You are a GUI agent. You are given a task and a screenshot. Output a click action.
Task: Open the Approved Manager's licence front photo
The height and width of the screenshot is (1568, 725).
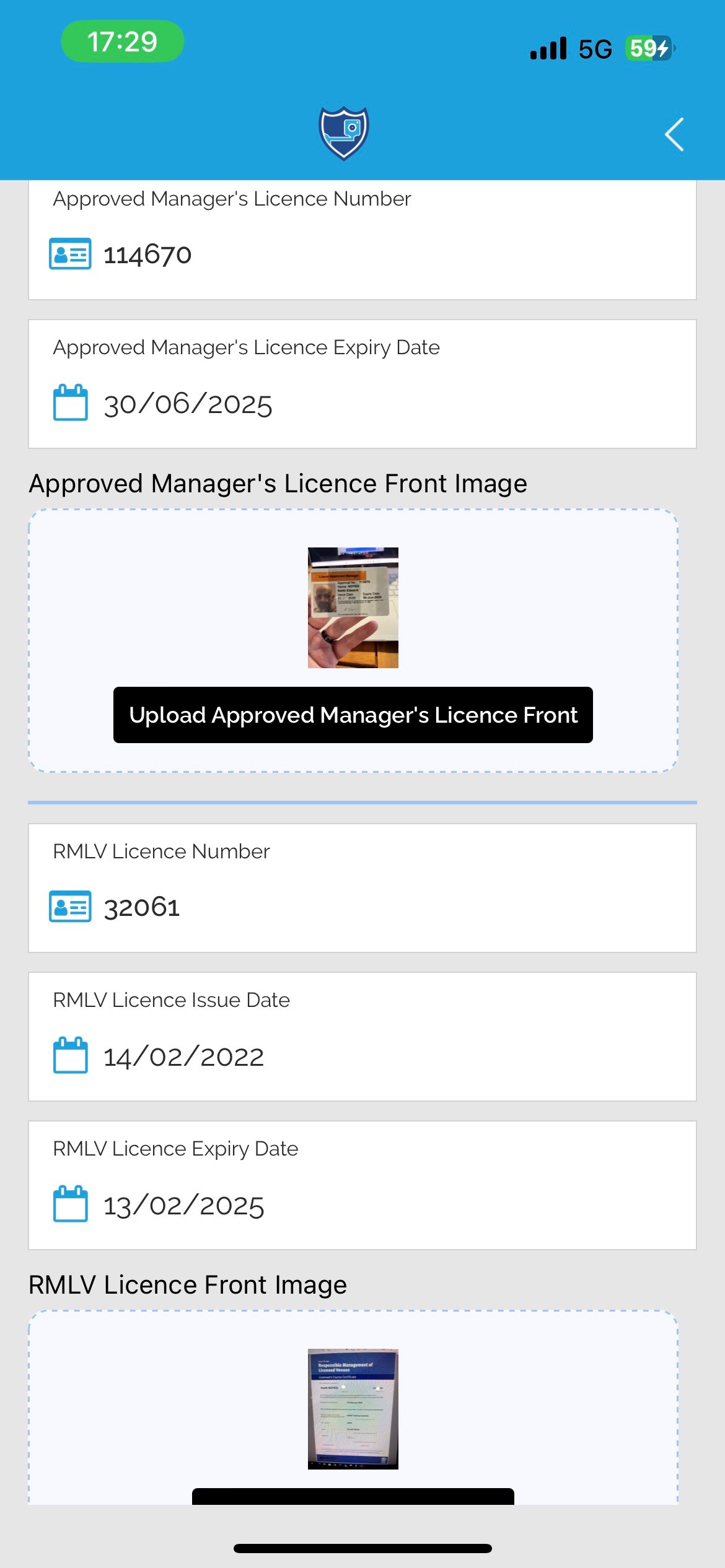[353, 608]
